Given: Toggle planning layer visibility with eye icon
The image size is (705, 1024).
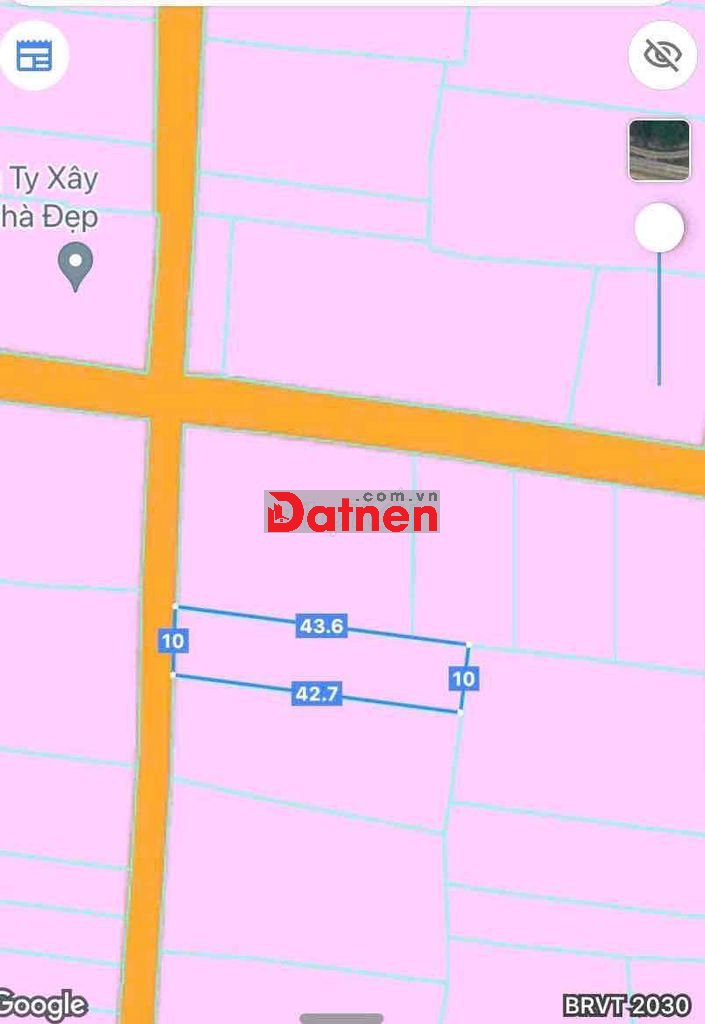Looking at the screenshot, I should click(x=662, y=55).
